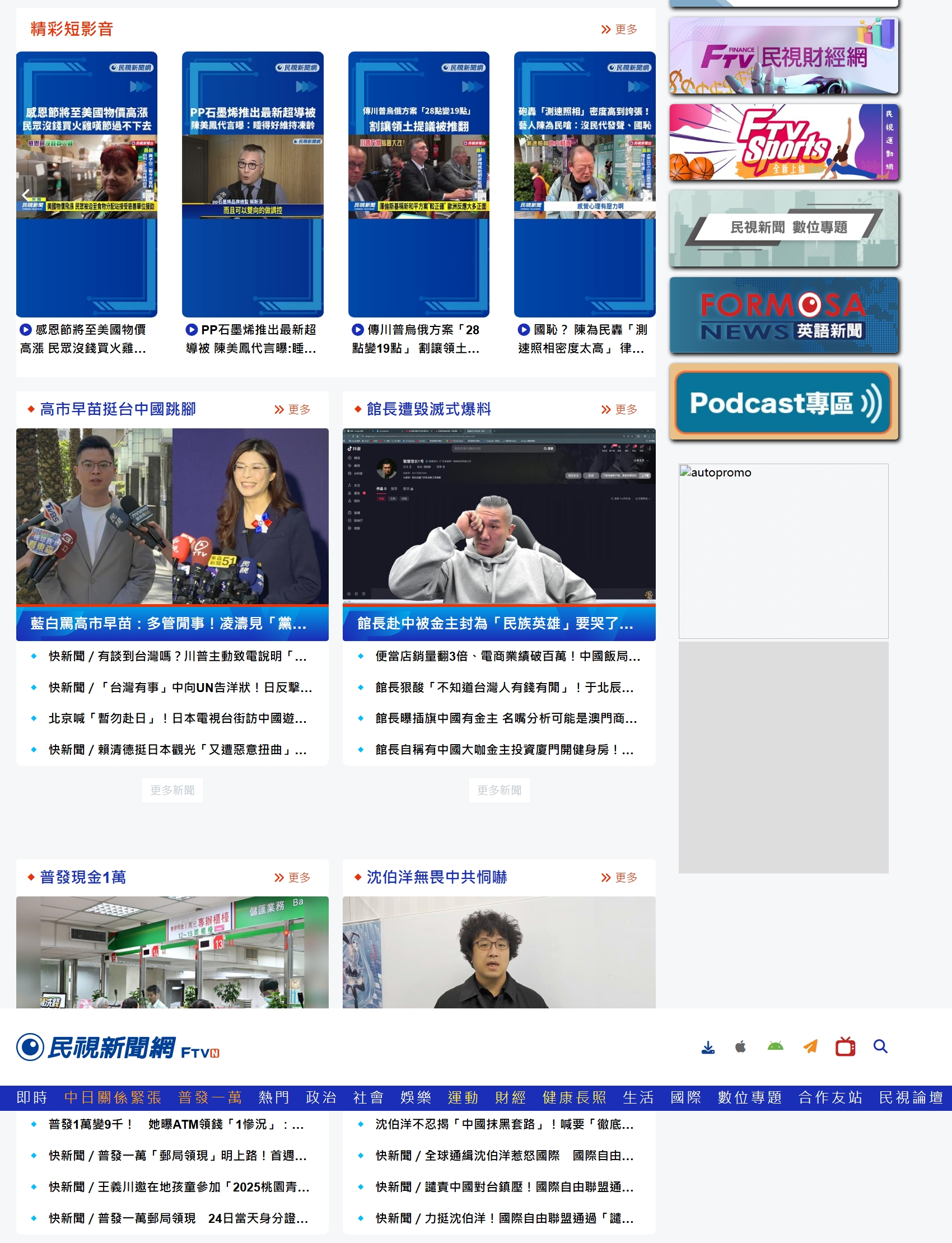The height and width of the screenshot is (1243, 952).
Task: Open the search magnifier icon
Action: [x=880, y=1046]
